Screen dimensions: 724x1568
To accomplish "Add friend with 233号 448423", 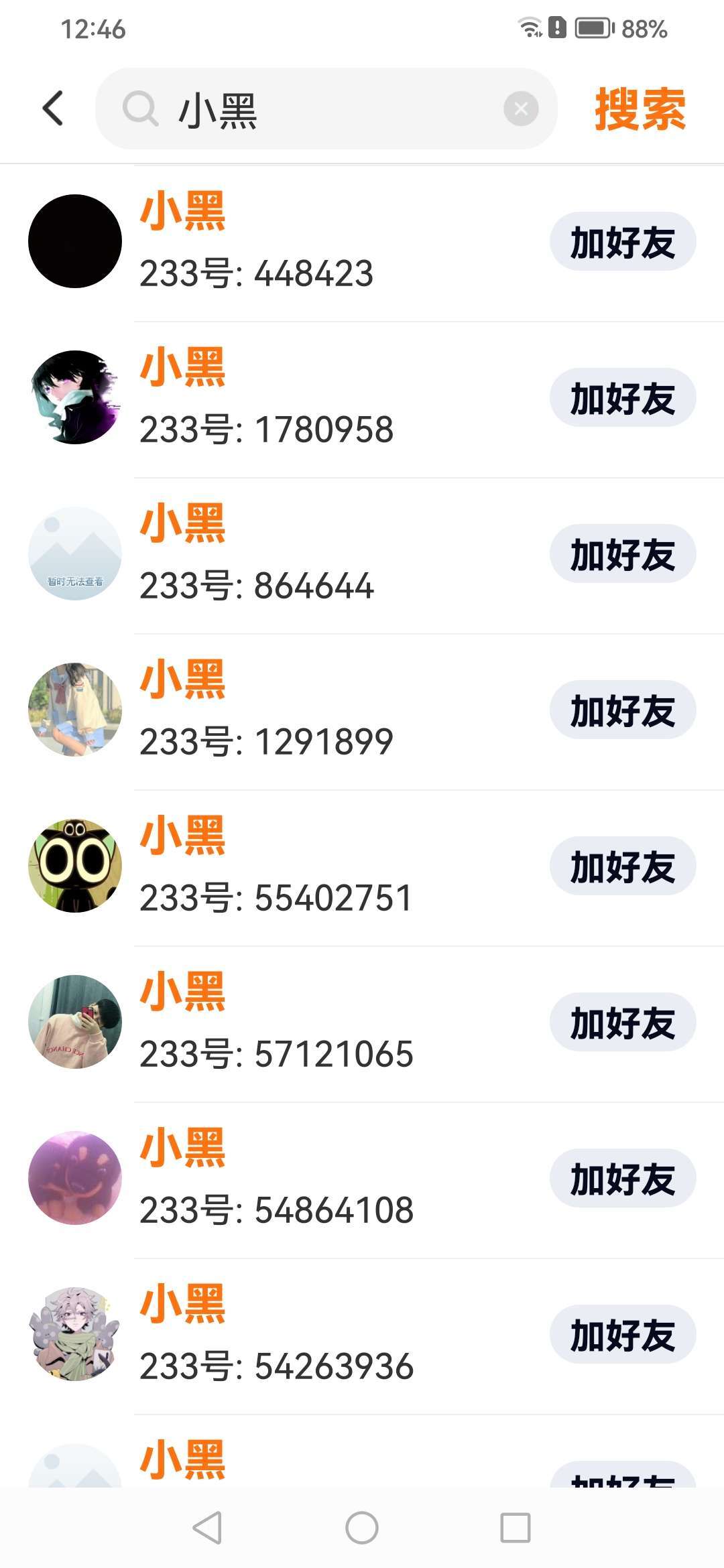I will click(x=622, y=242).
